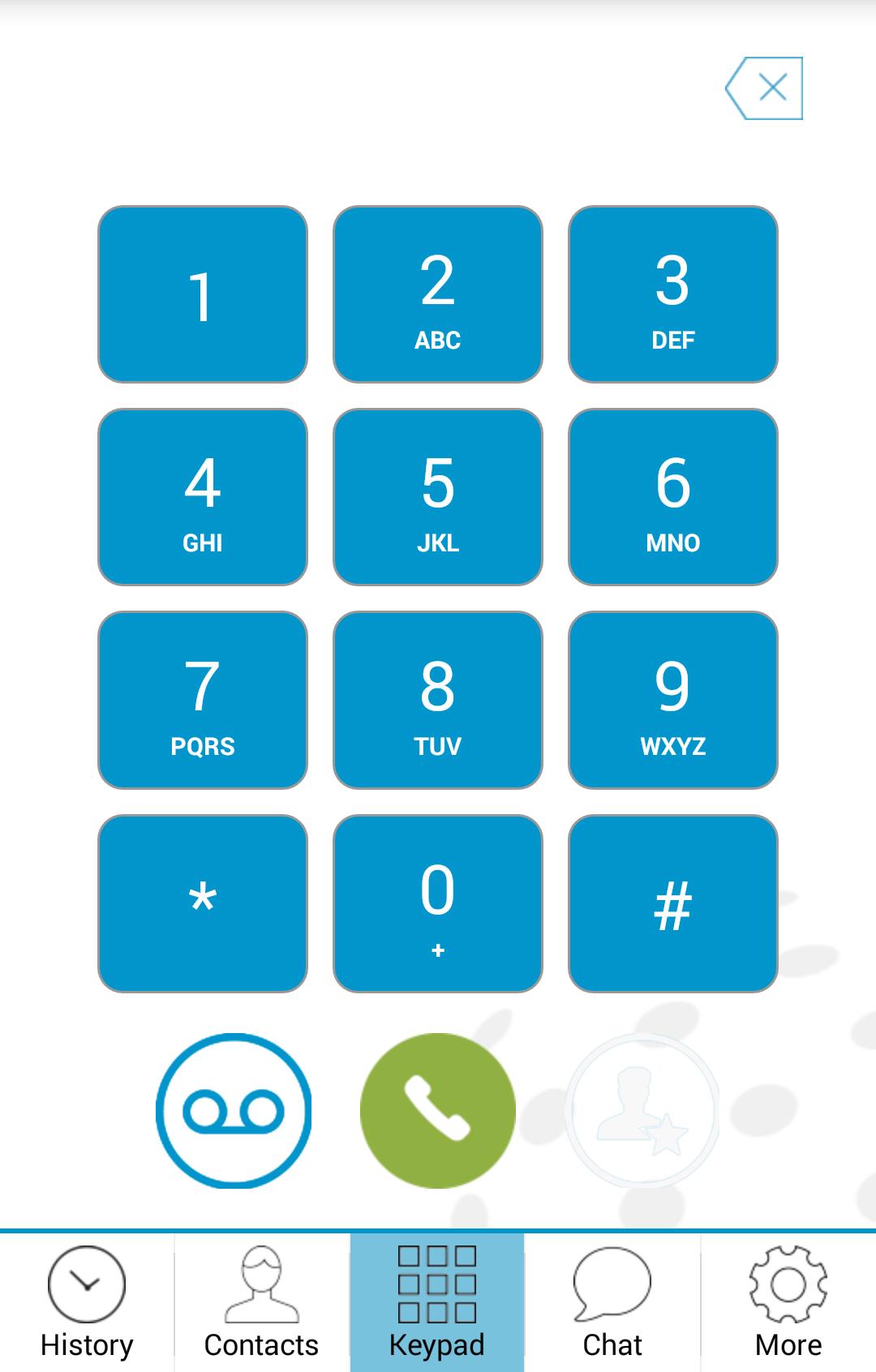
Task: Dial 7 (PQRS)
Action: click(x=203, y=700)
